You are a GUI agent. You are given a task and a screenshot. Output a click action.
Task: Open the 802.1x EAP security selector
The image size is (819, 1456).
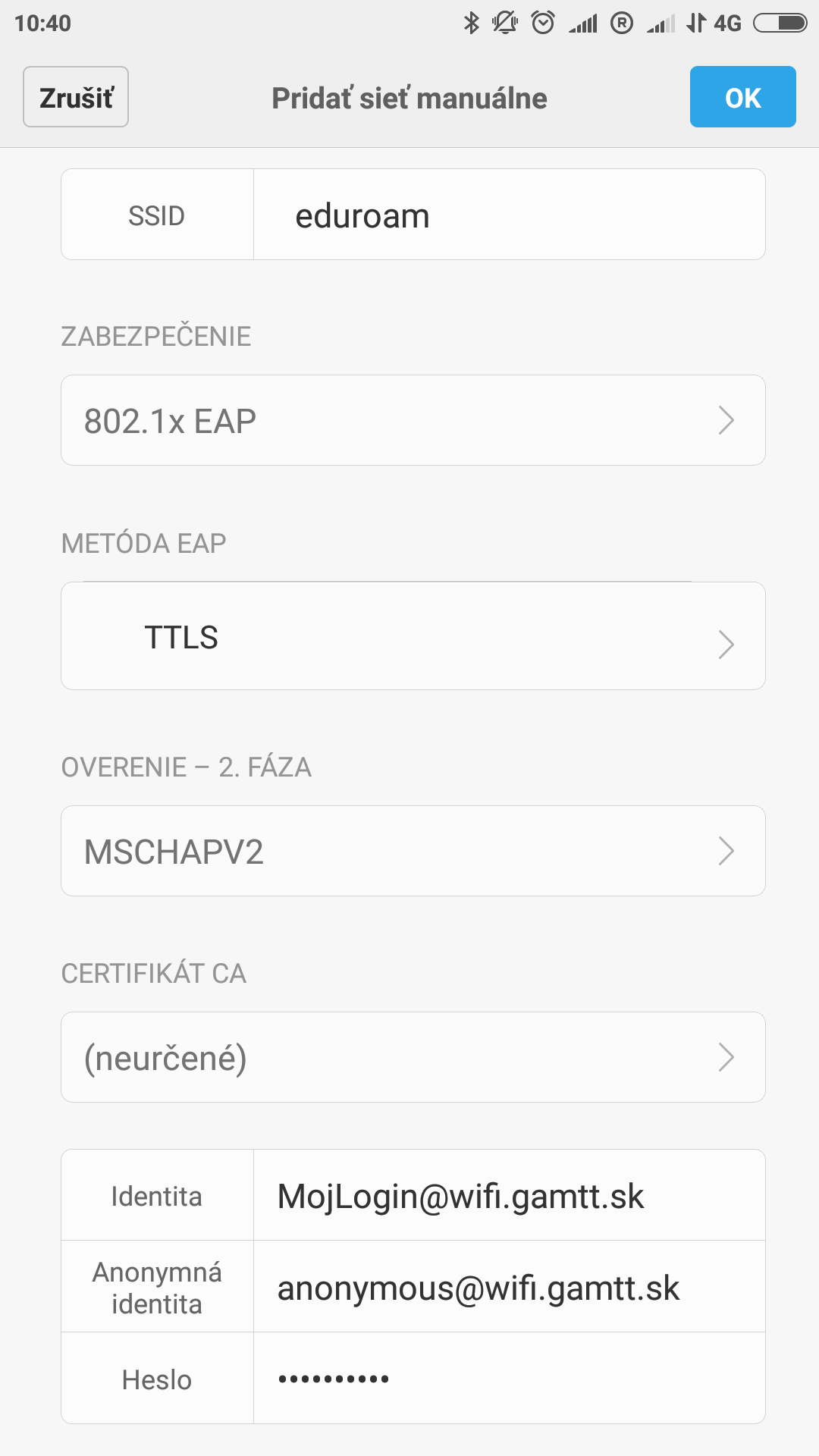pyautogui.click(x=413, y=420)
